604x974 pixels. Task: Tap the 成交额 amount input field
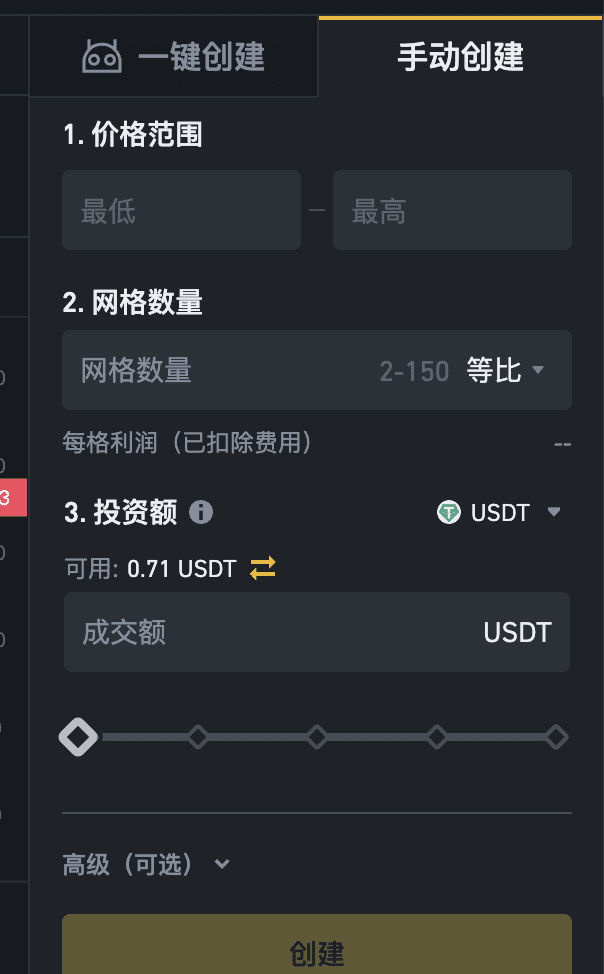point(317,632)
